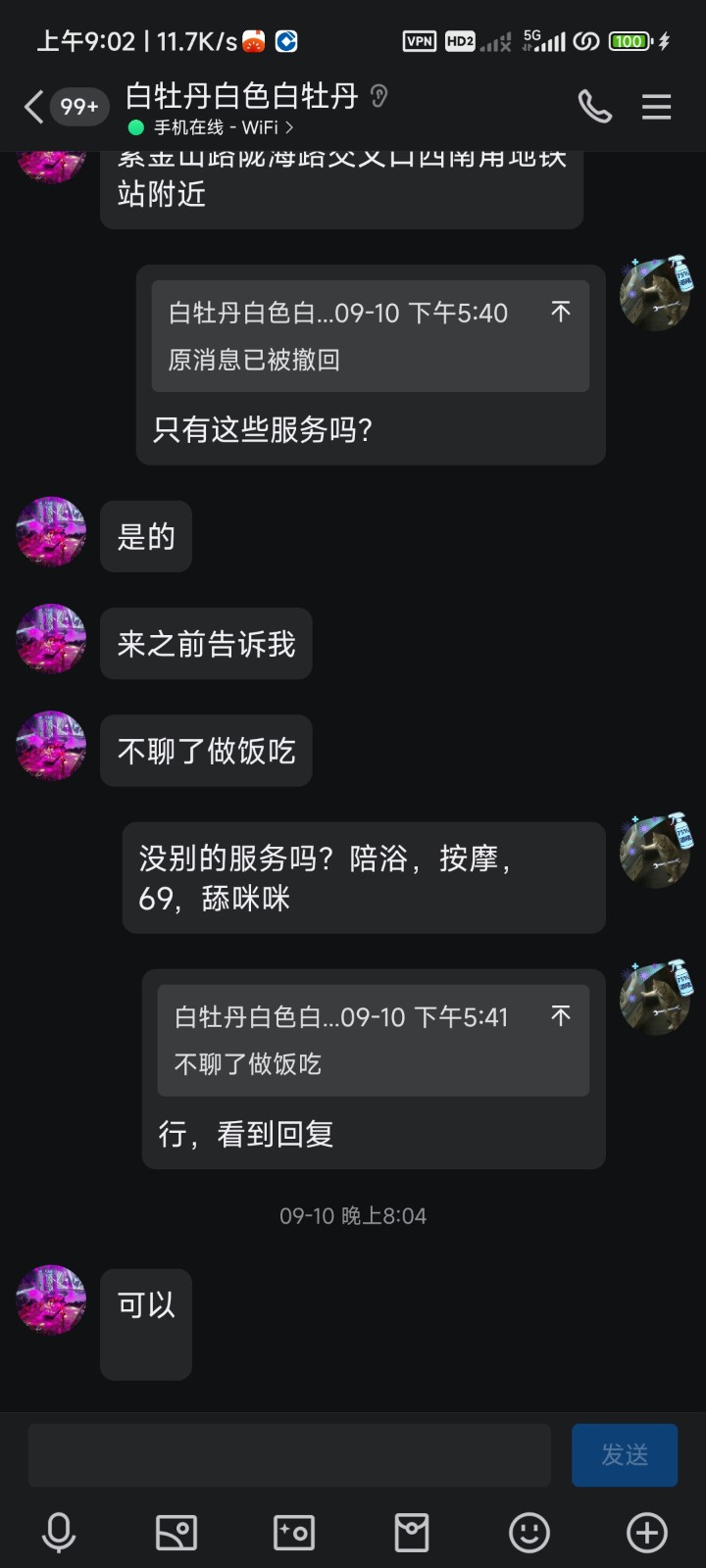Open the red packet option
Viewport: 706px width, 1568px height.
tap(412, 1533)
